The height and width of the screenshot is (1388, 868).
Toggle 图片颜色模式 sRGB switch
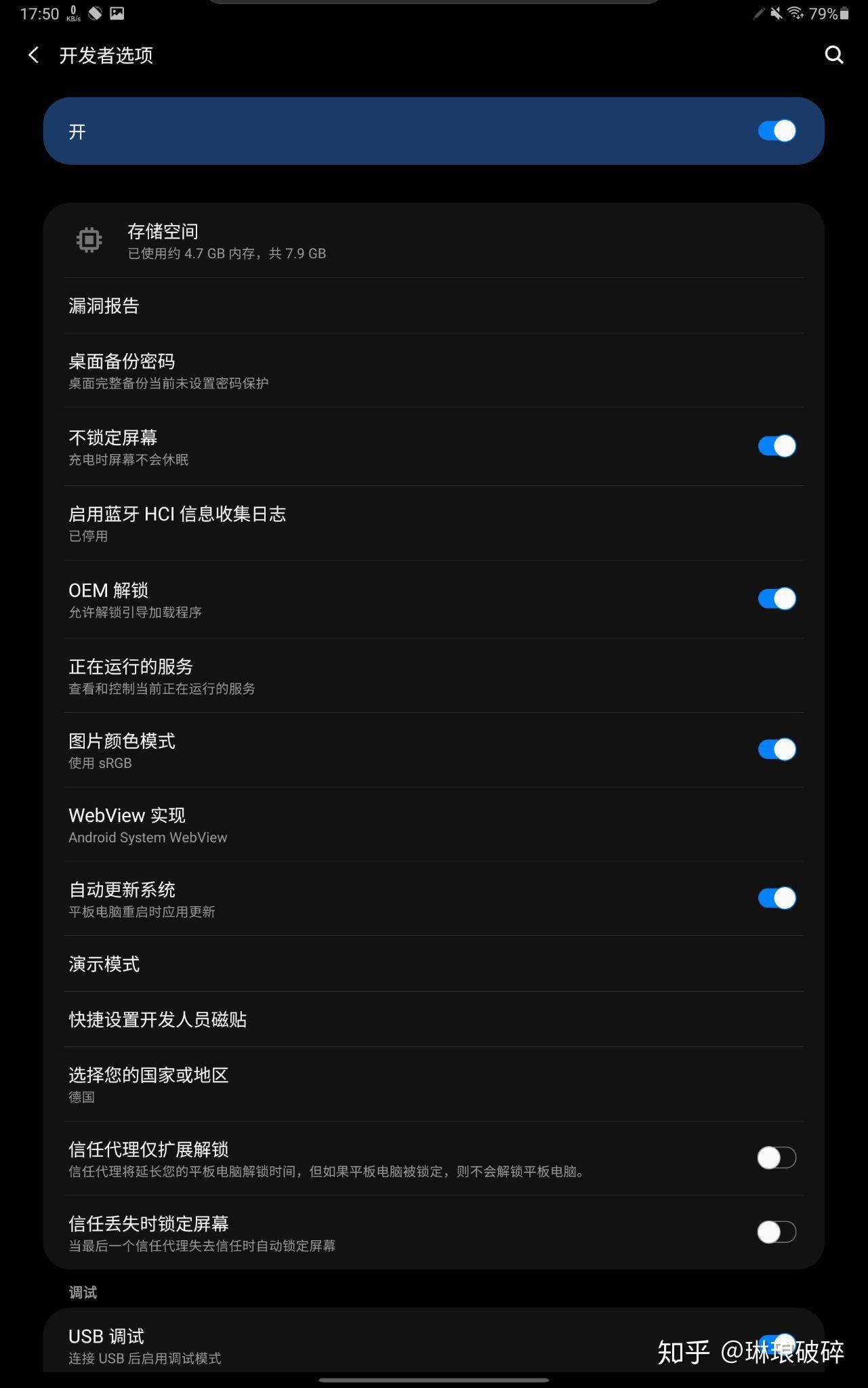[x=777, y=750]
